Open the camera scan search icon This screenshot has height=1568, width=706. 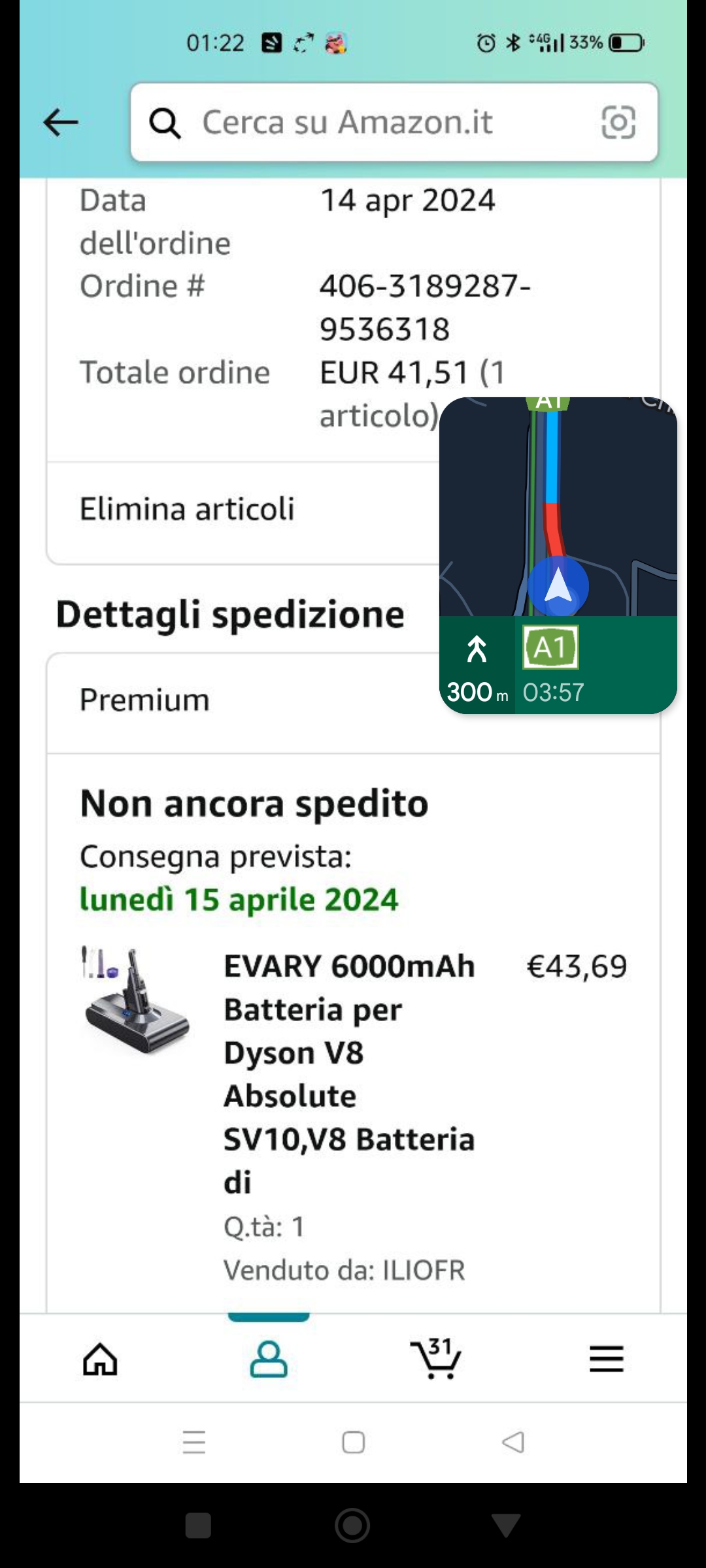618,122
